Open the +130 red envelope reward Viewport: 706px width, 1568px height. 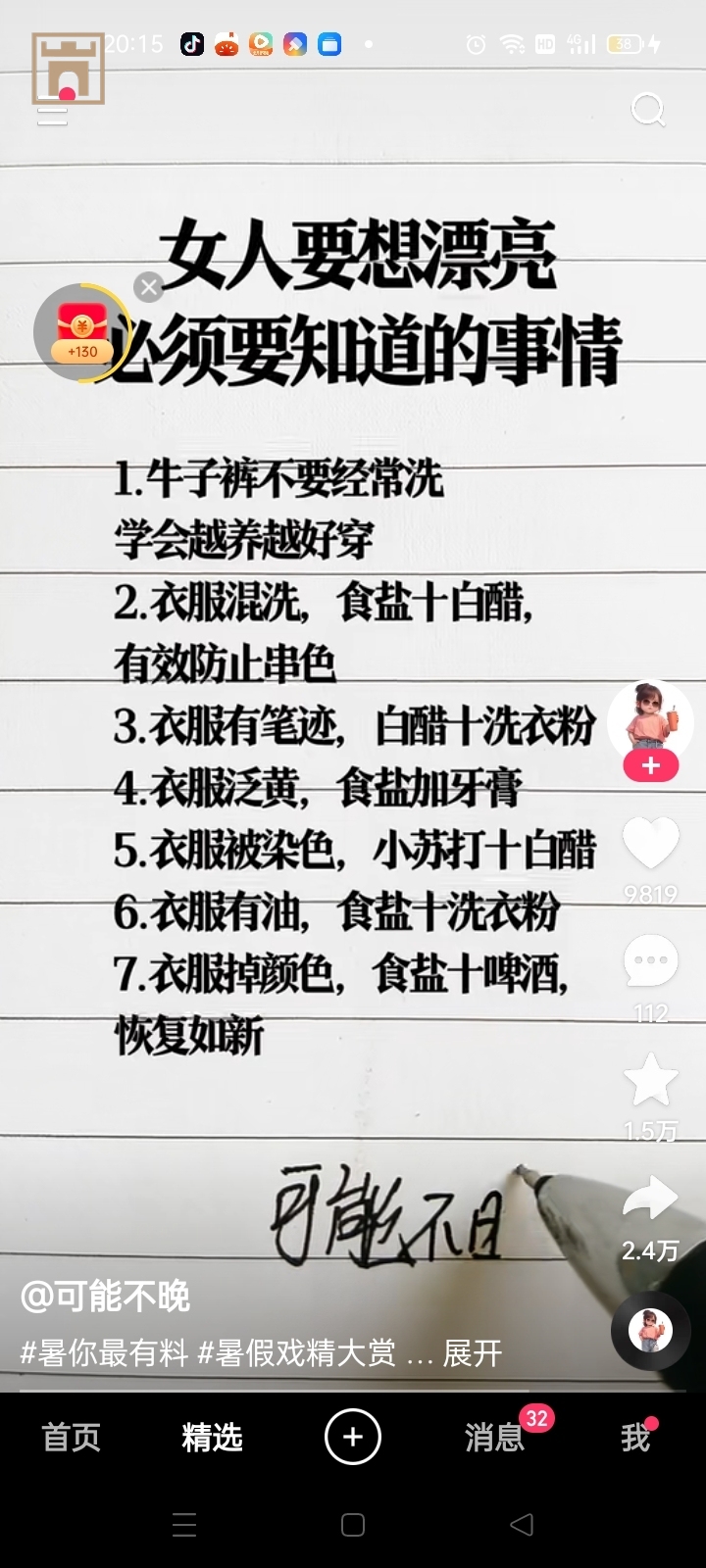pos(81,332)
